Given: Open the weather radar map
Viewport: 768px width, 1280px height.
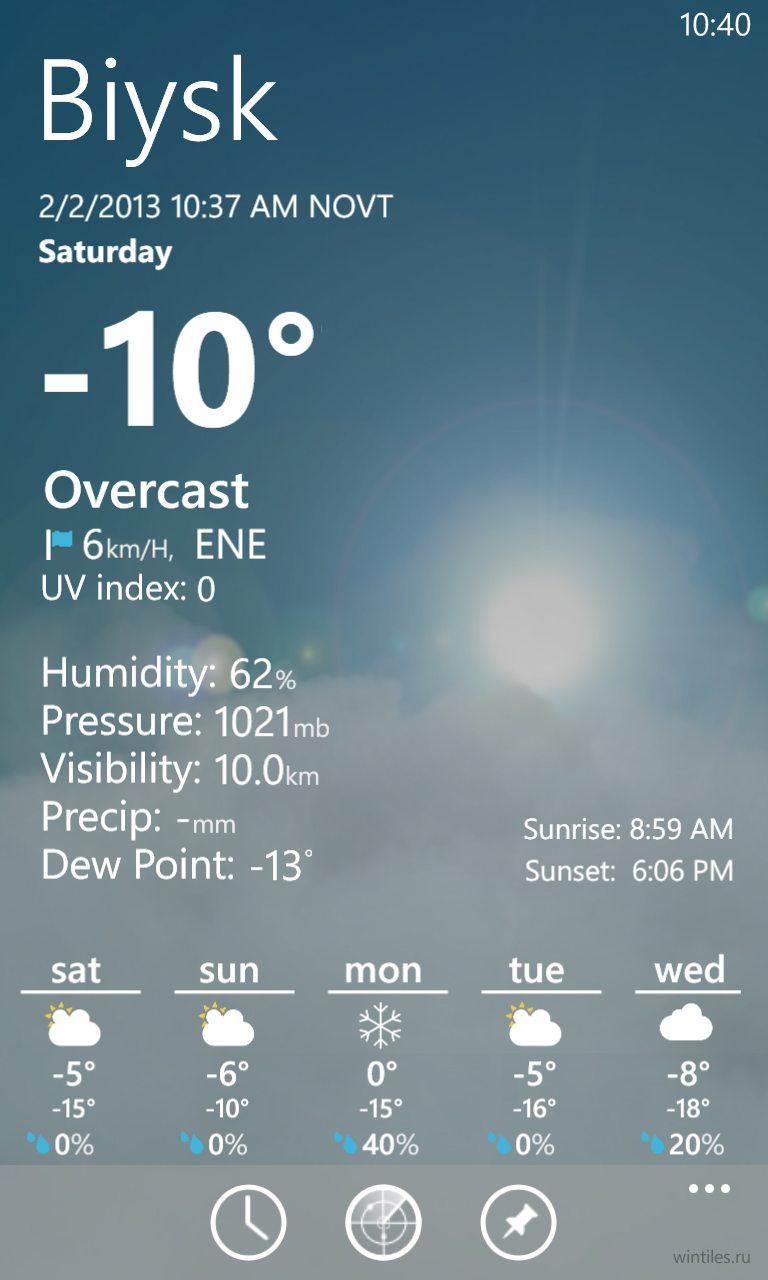Looking at the screenshot, I should click(383, 1223).
